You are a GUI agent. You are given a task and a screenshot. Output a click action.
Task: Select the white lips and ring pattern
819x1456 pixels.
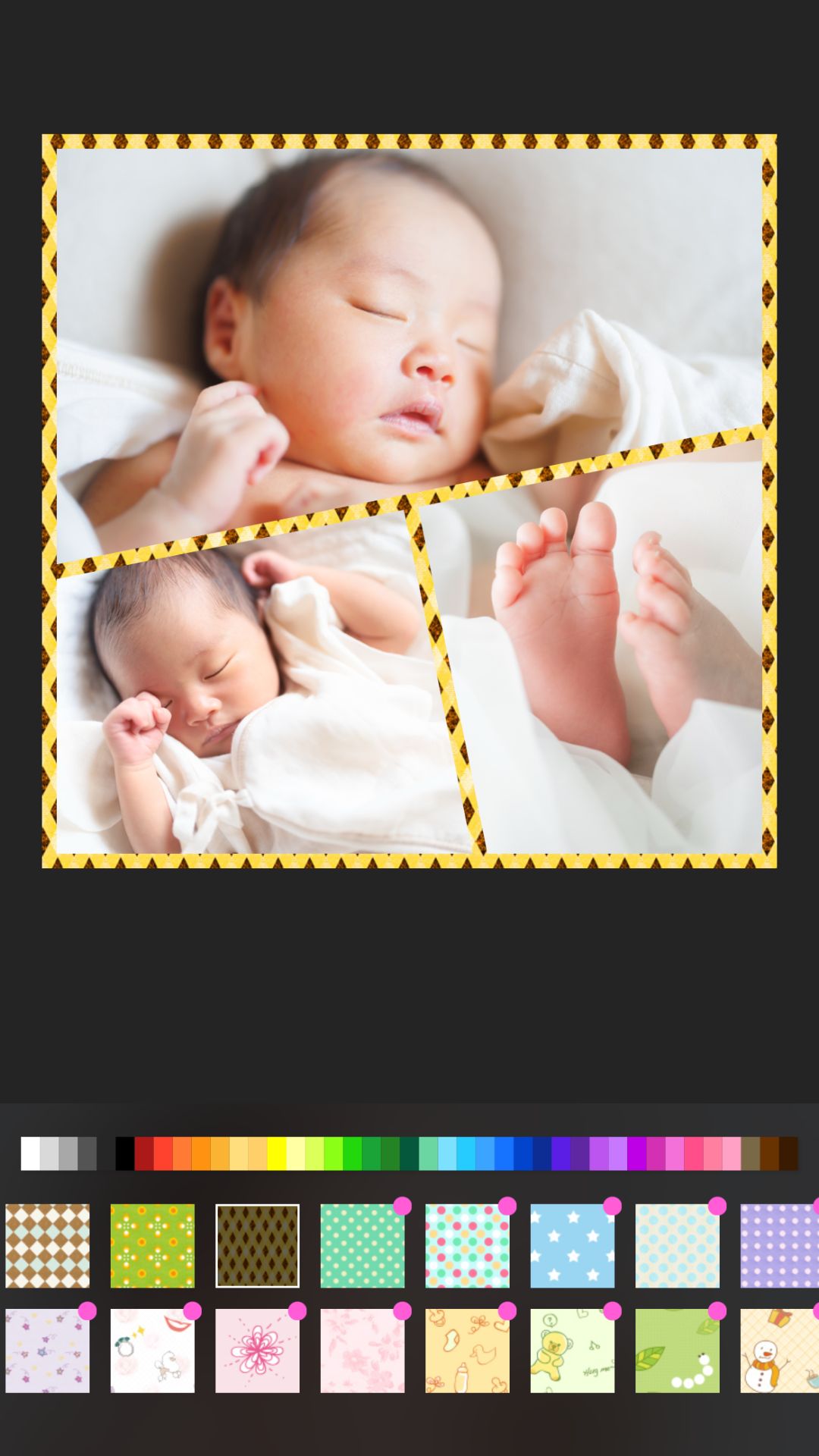(152, 1351)
